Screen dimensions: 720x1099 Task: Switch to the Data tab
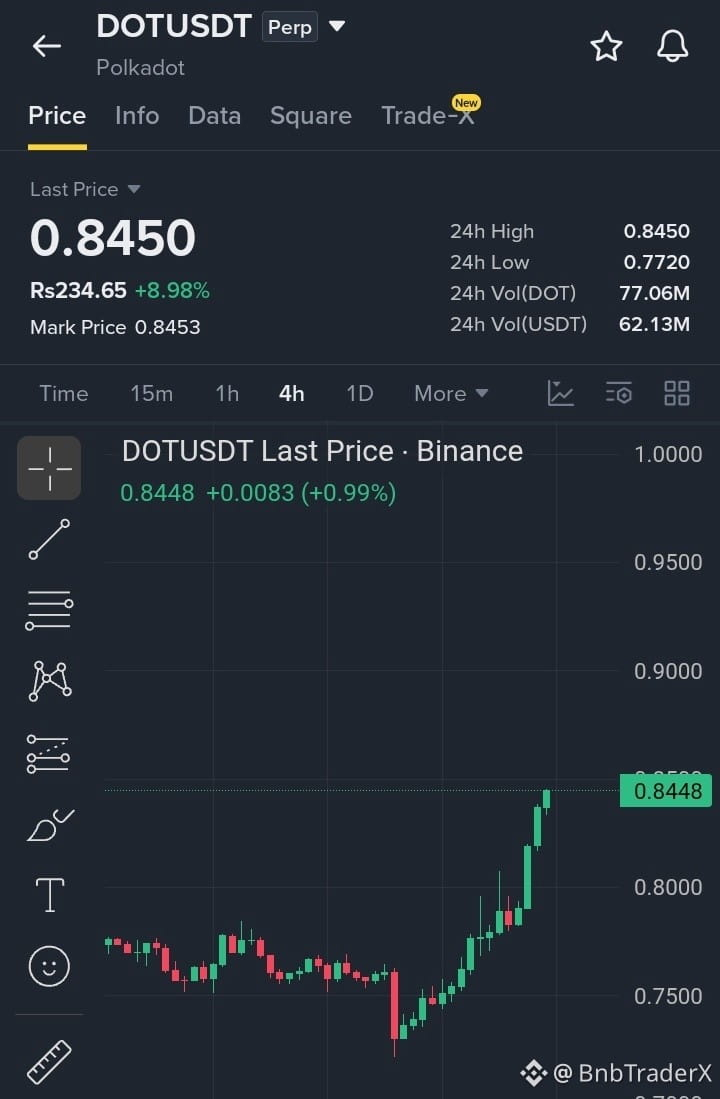(215, 115)
